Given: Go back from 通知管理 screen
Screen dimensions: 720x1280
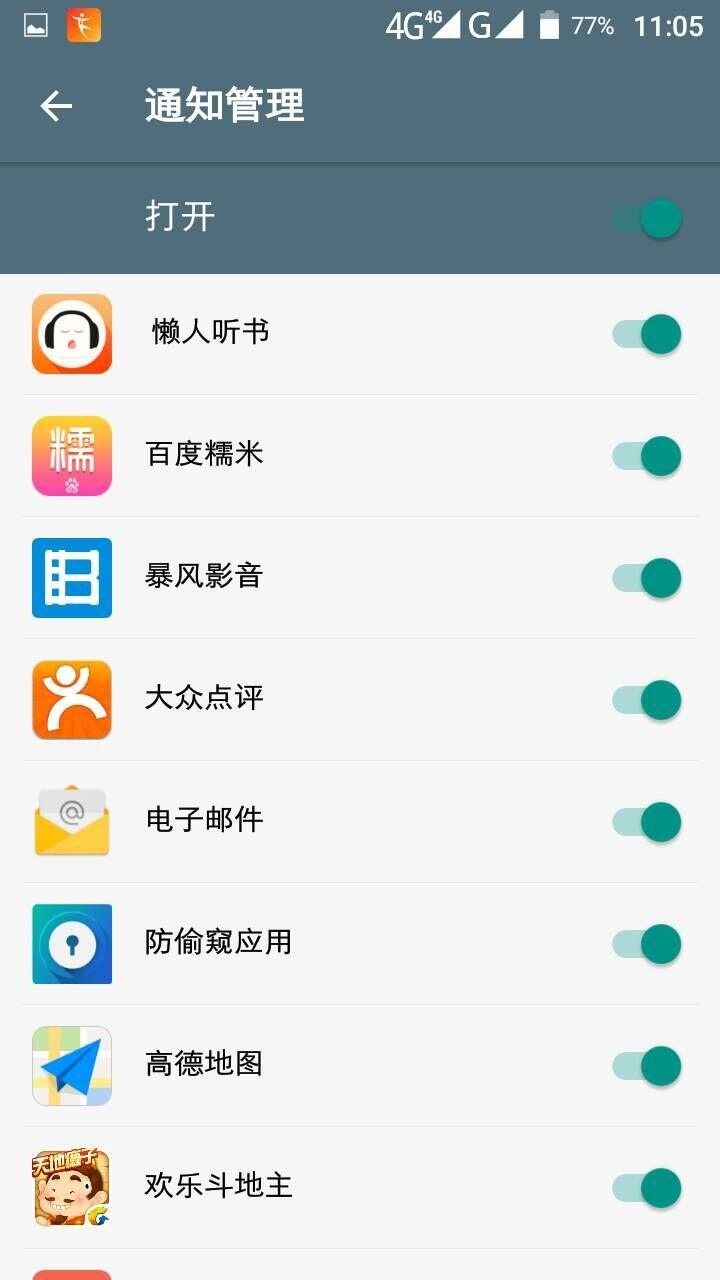Looking at the screenshot, I should click(57, 106).
